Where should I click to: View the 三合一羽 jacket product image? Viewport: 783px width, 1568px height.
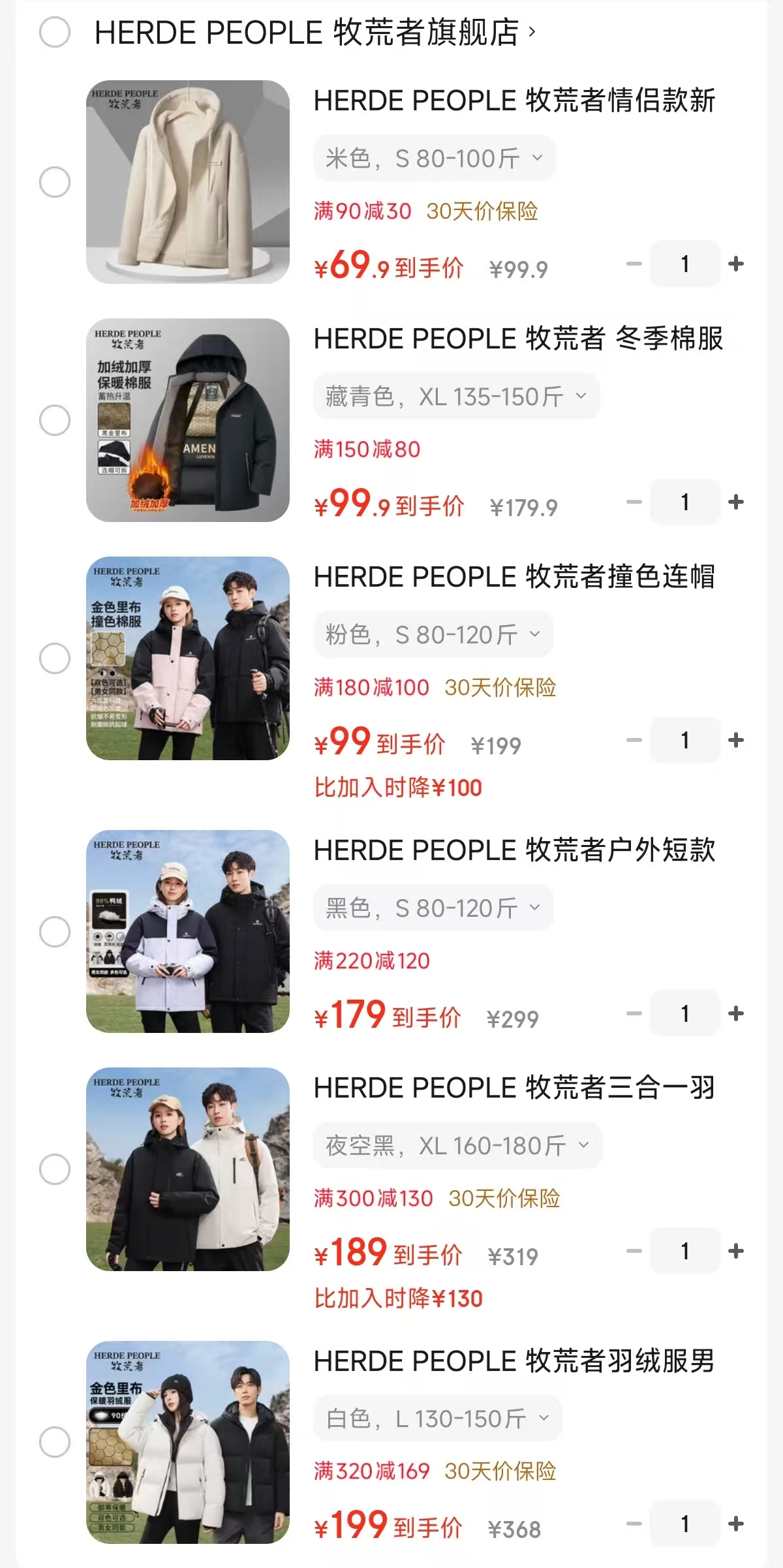[188, 1169]
